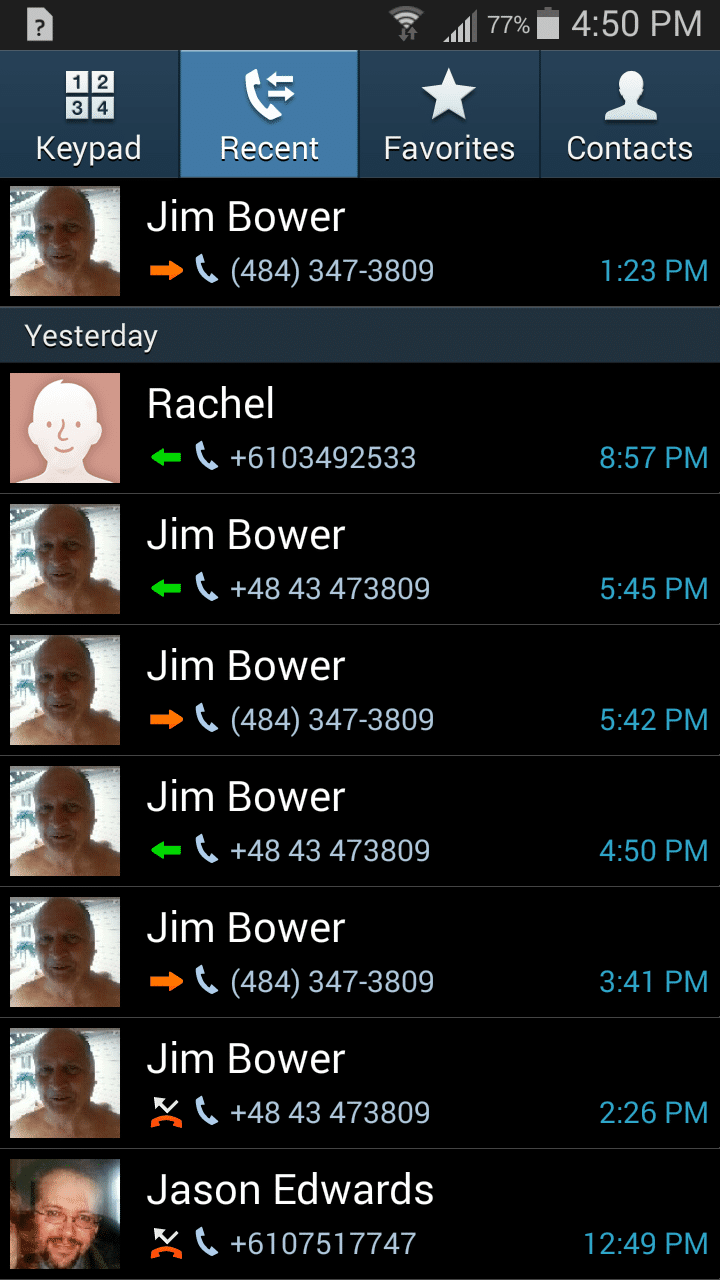Open the Favorites tab
The width and height of the screenshot is (720, 1280).
(449, 115)
